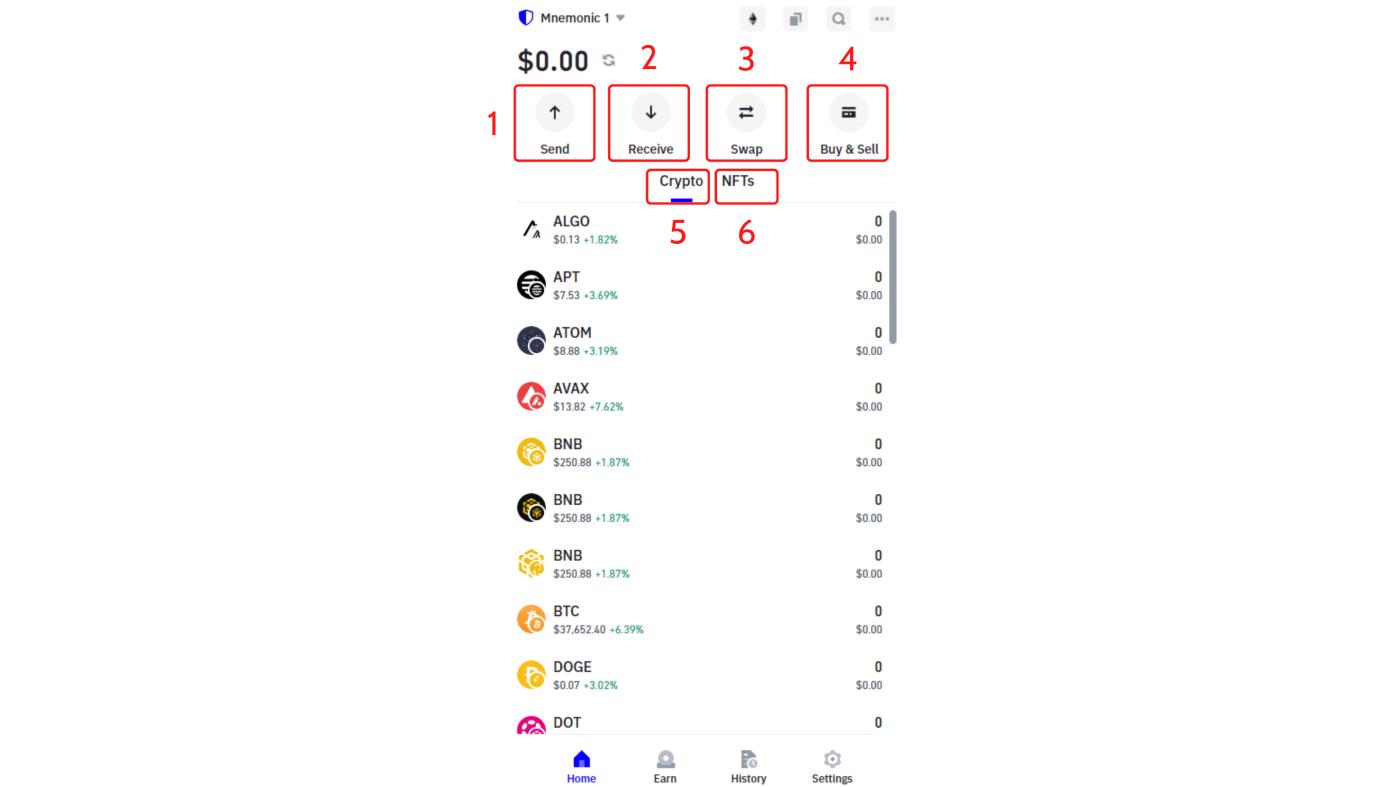Open the three-dot overflow menu
This screenshot has width=1400, height=787.
(x=881, y=19)
